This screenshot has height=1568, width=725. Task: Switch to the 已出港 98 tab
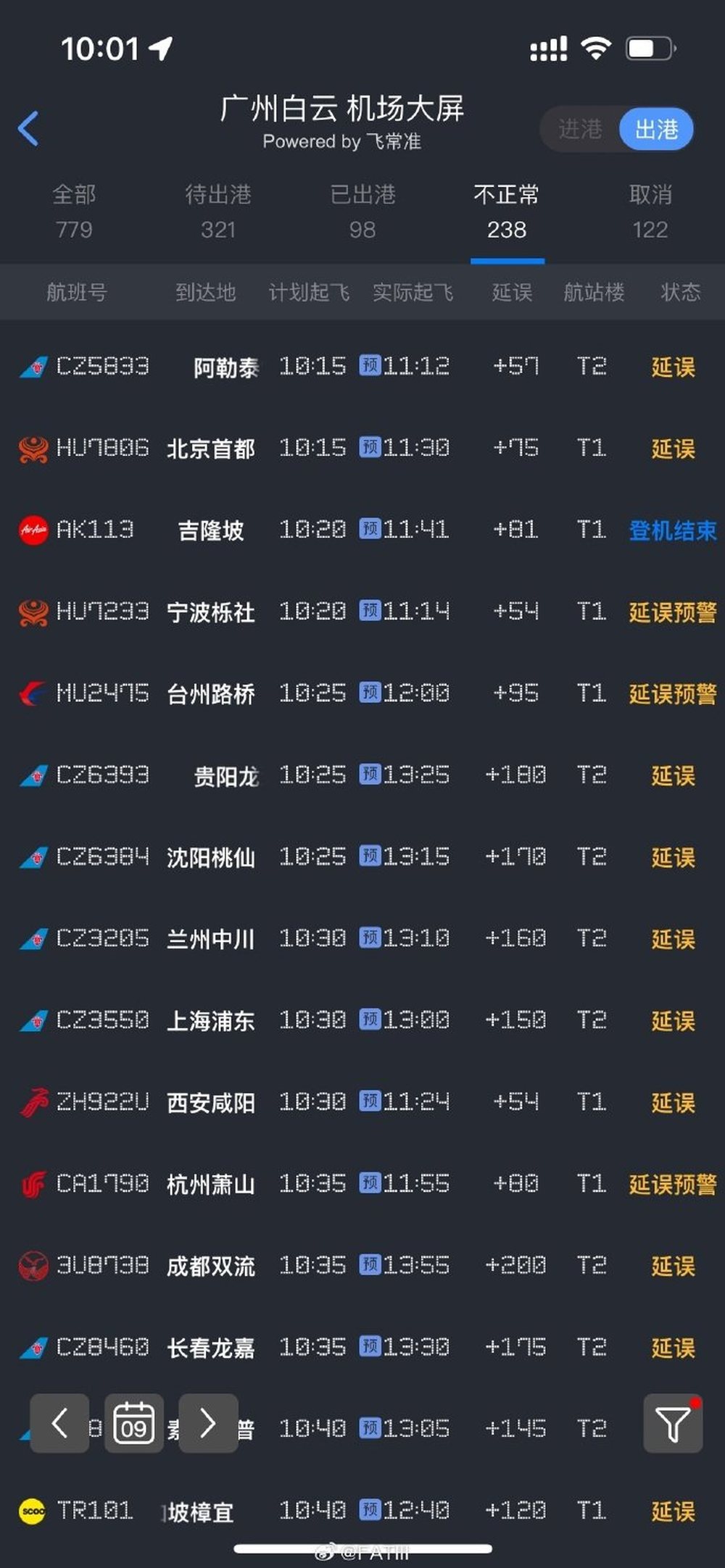(362, 212)
